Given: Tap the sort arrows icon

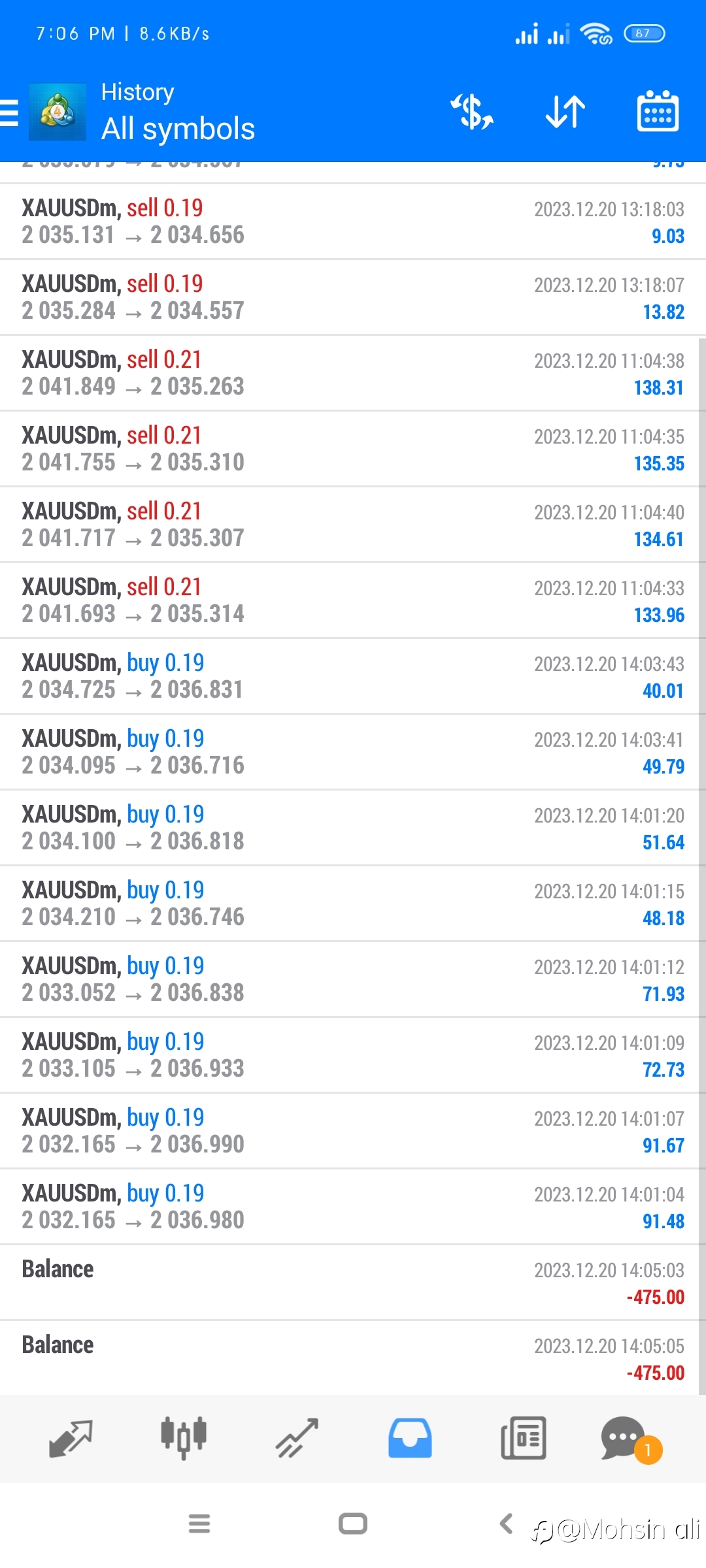Looking at the screenshot, I should (x=565, y=112).
